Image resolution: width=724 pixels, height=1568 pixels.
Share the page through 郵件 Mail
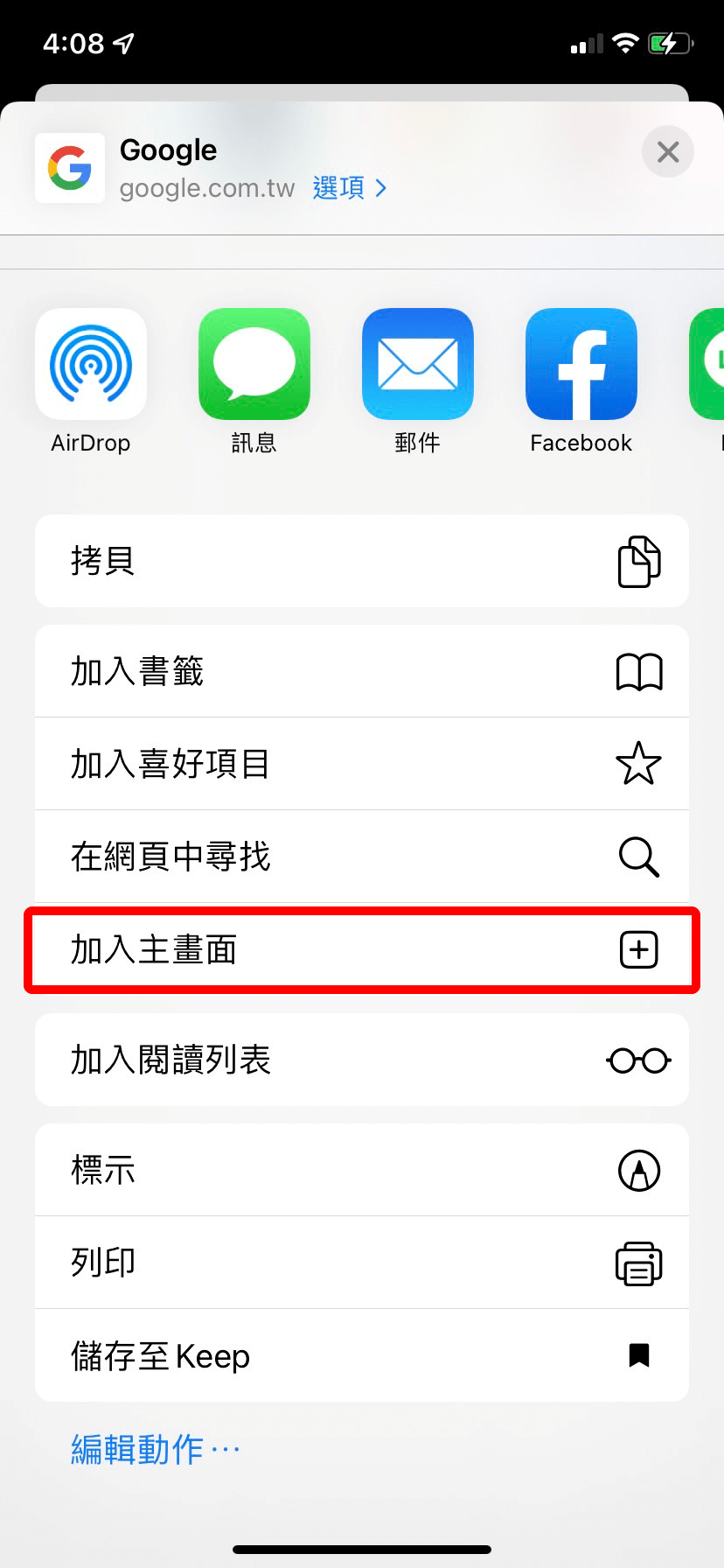coord(418,364)
